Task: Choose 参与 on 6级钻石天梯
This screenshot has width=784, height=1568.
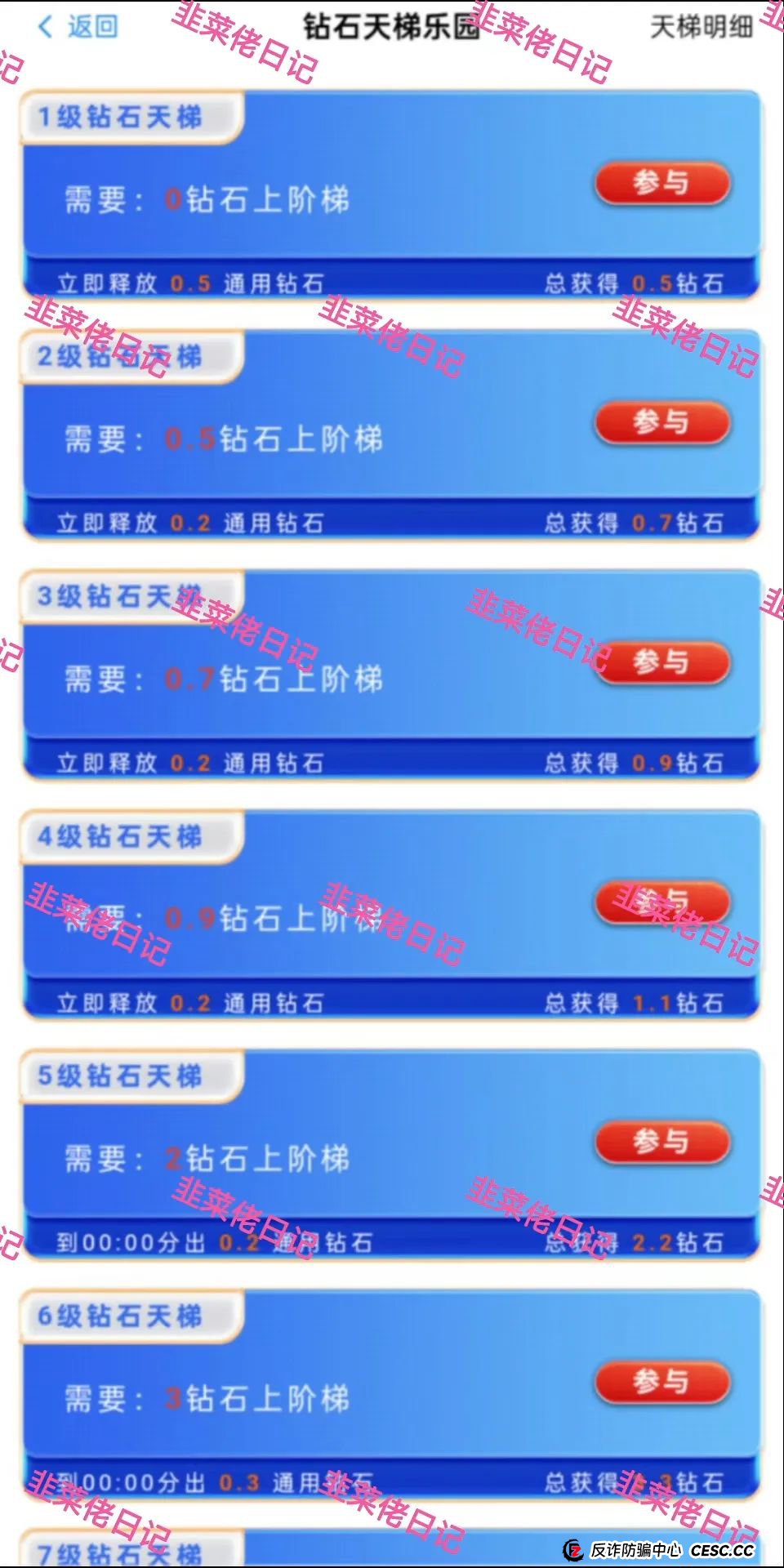Action: tap(661, 1382)
